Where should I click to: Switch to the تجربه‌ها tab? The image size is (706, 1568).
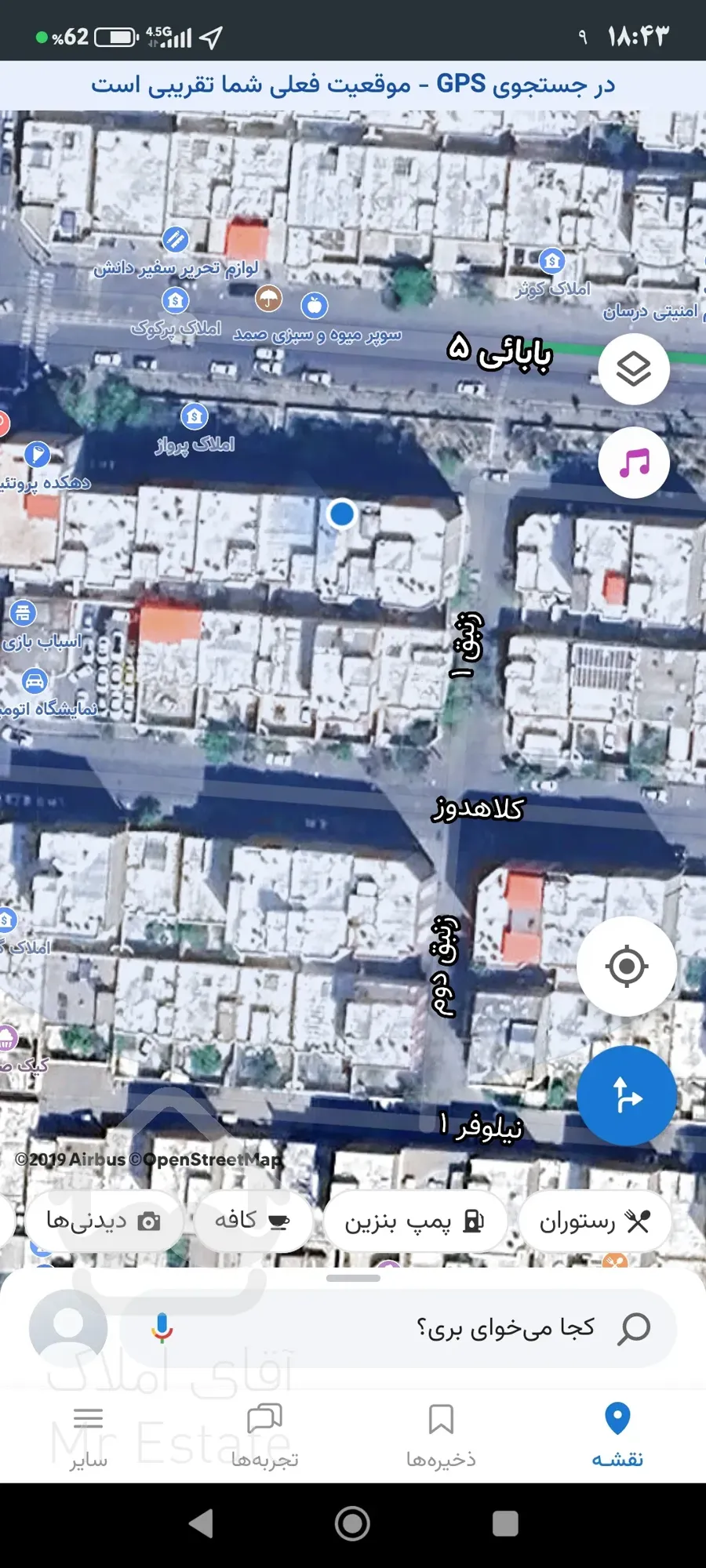(264, 1435)
